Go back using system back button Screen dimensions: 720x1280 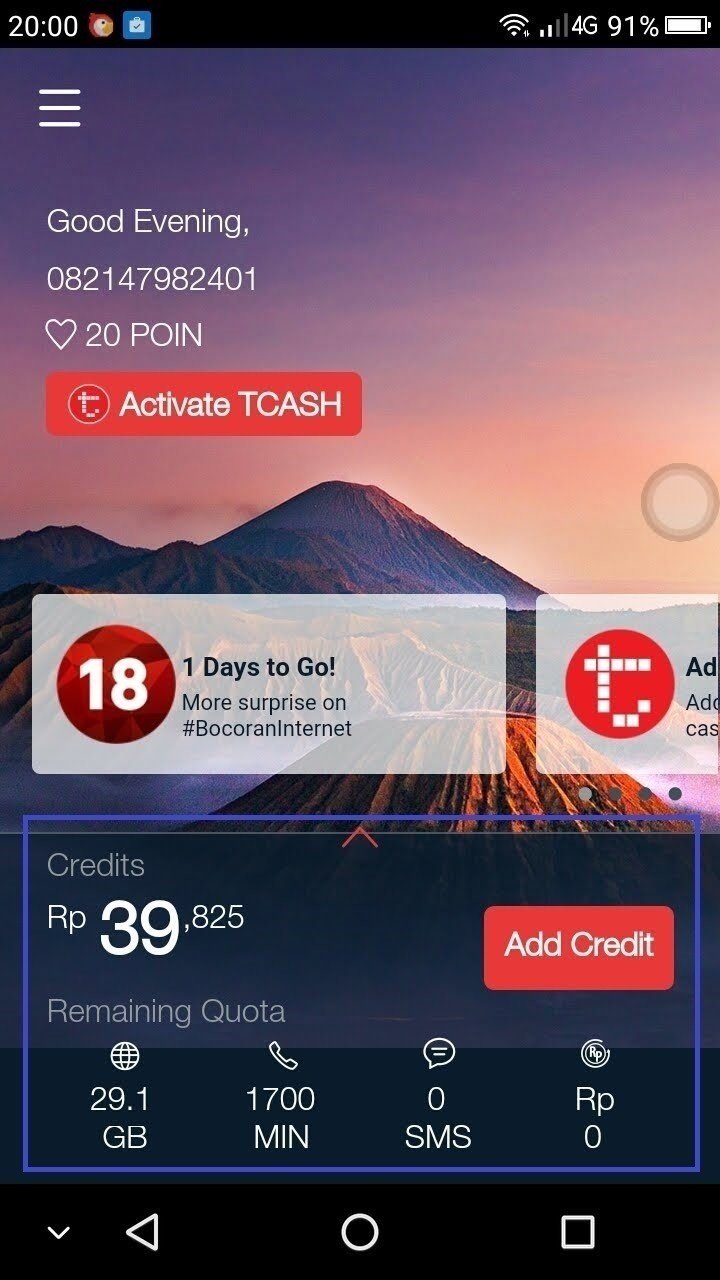[143, 1232]
